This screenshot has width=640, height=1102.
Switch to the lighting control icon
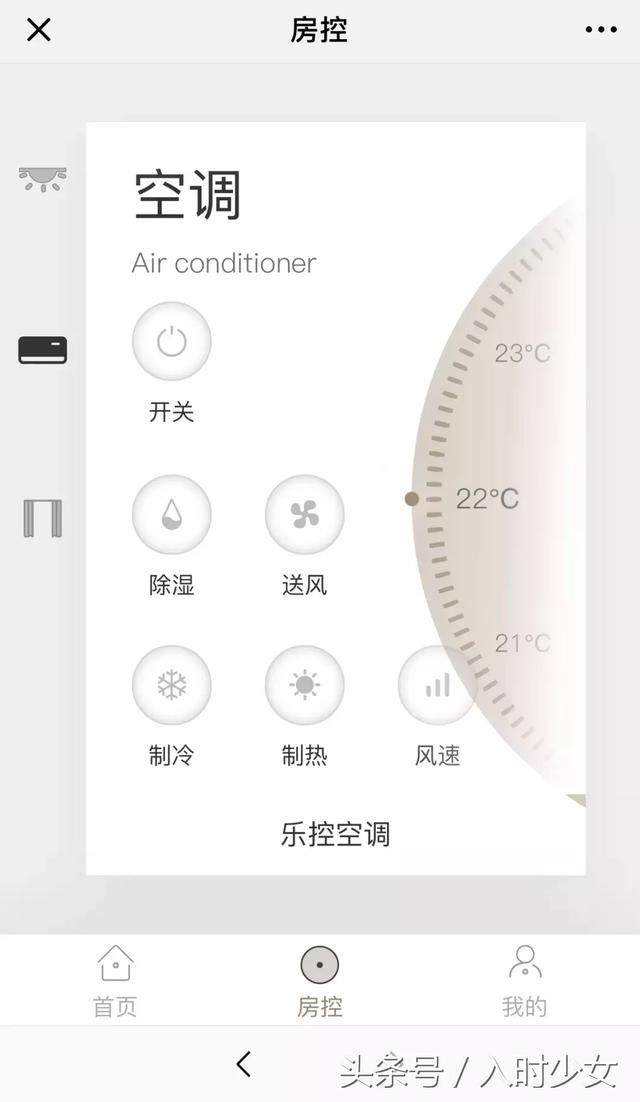point(42,179)
